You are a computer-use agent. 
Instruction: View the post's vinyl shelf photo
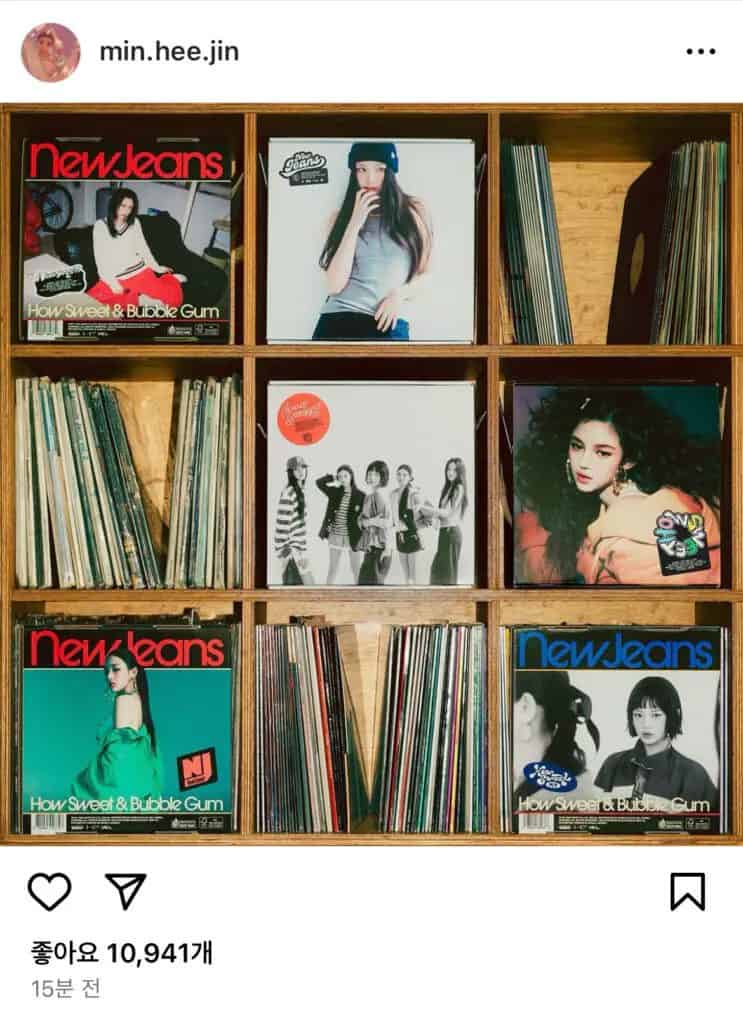tap(371, 475)
